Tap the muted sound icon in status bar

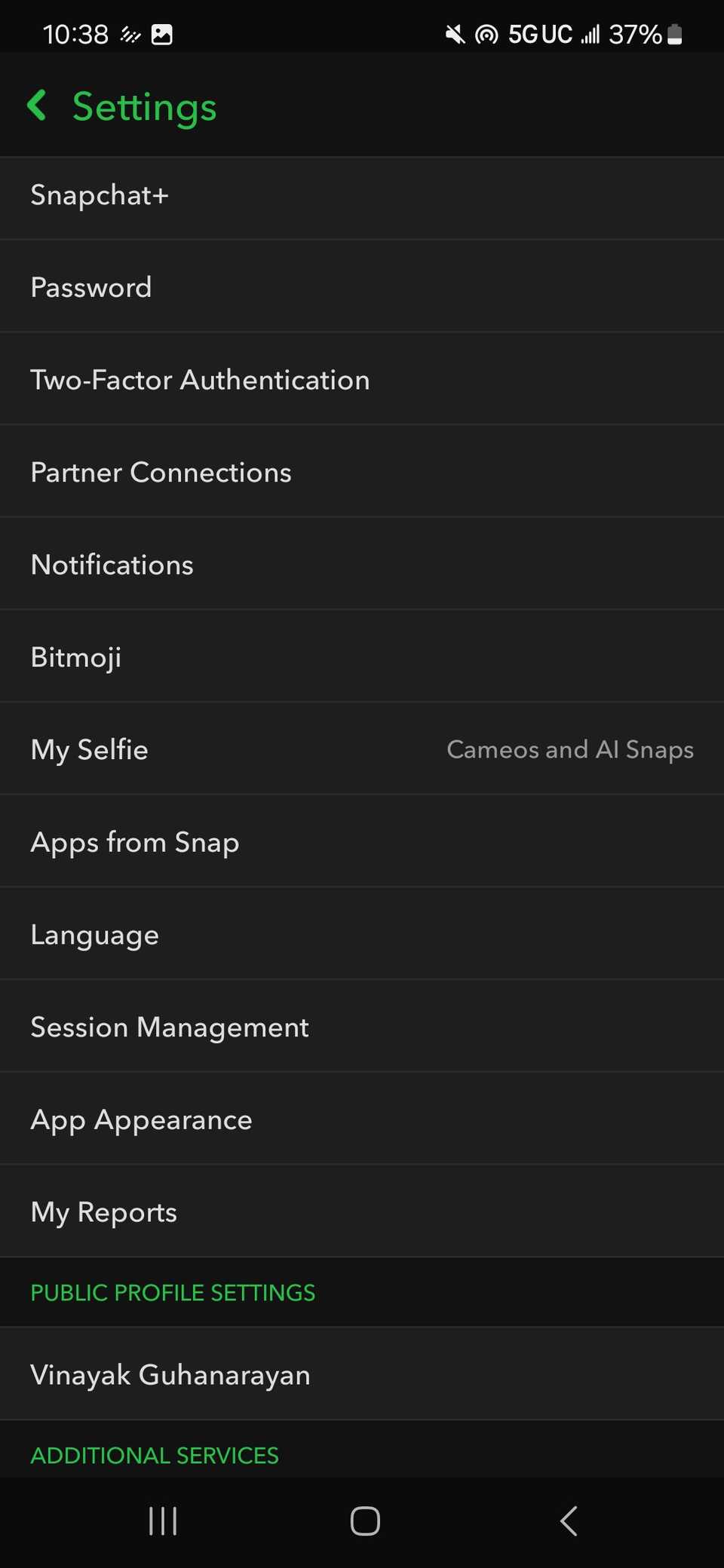click(x=455, y=33)
